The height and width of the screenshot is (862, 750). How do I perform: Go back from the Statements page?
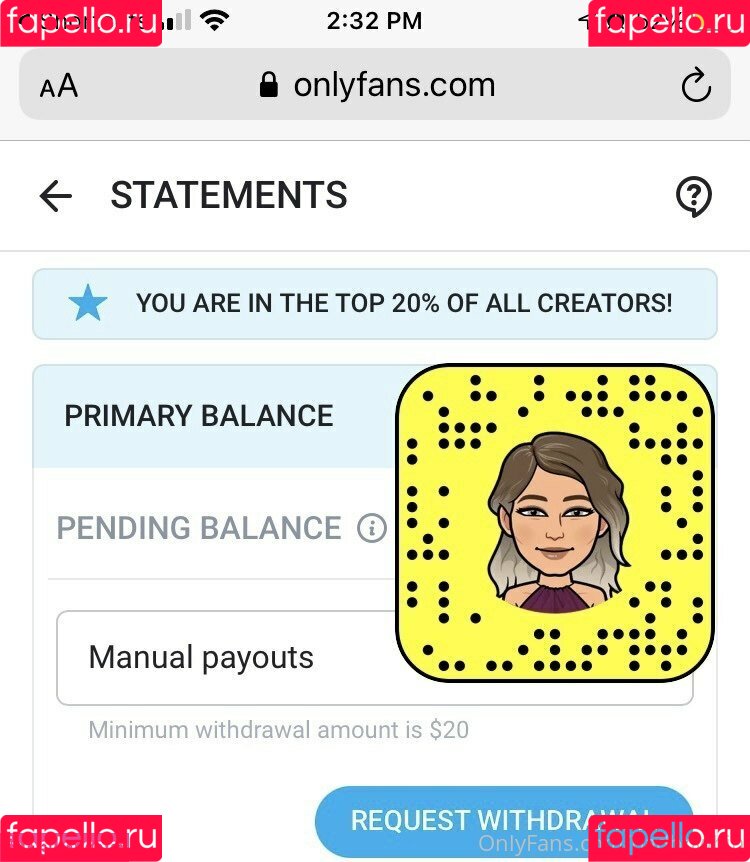tap(56, 196)
